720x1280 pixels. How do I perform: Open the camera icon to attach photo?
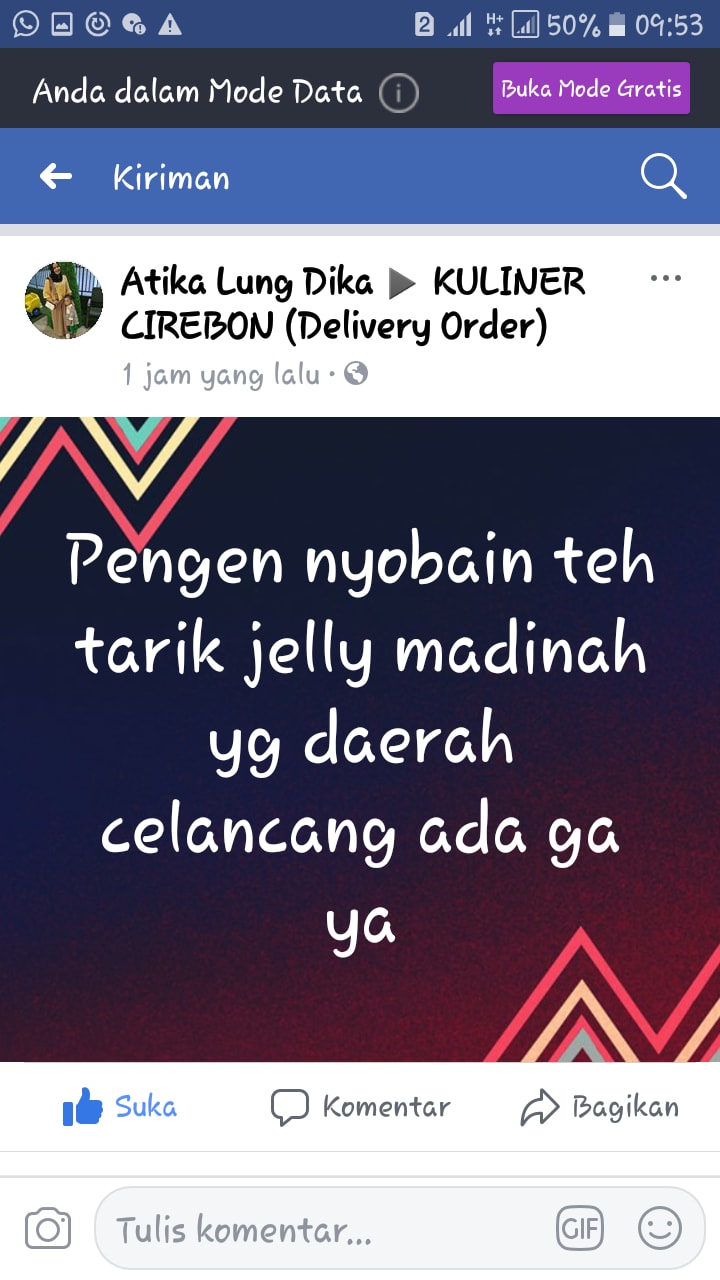tap(47, 1228)
